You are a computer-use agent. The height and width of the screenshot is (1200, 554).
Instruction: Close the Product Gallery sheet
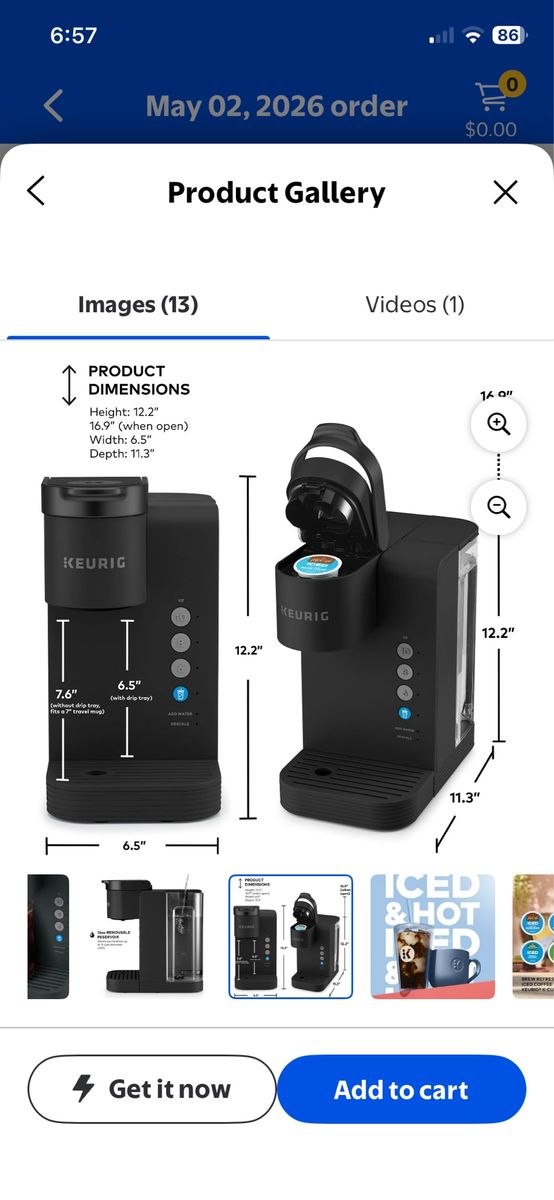[x=506, y=192]
